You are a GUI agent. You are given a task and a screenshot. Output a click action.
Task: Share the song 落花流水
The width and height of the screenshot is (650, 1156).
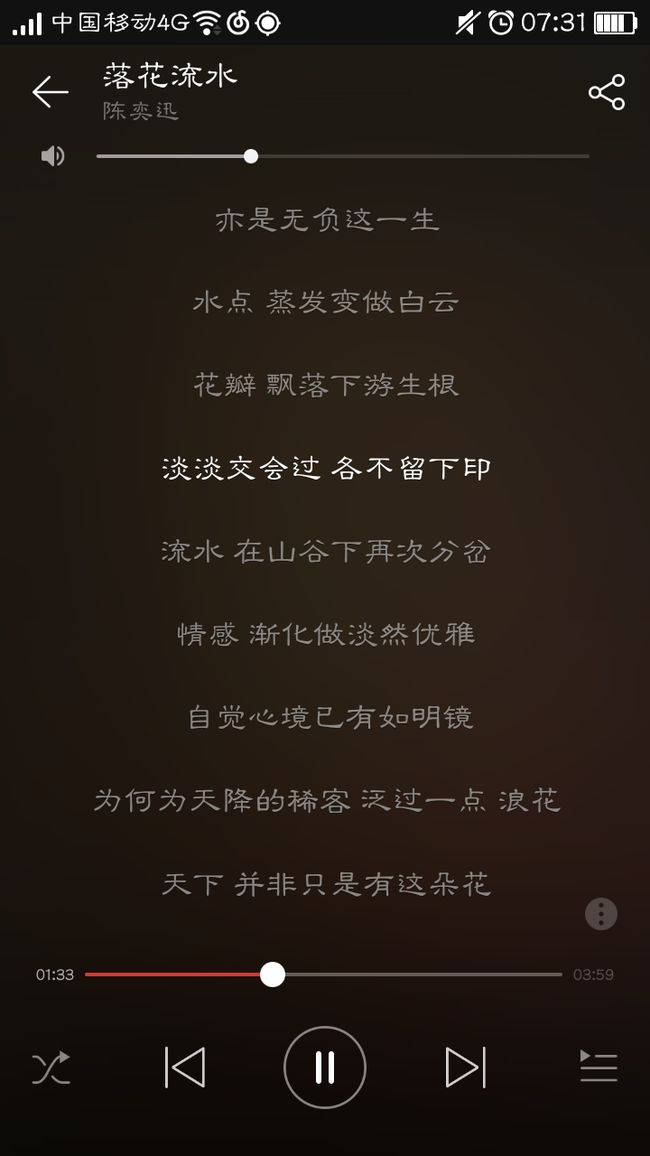point(607,92)
